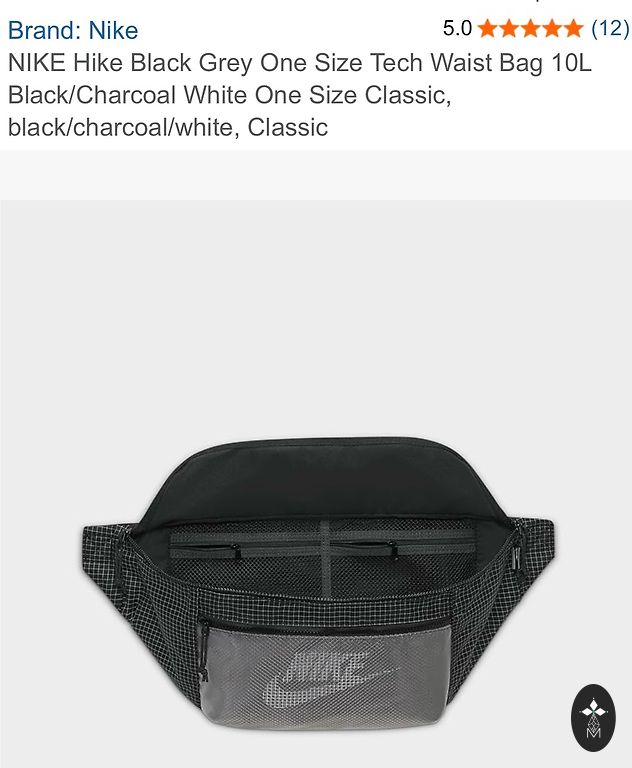632x768 pixels.
Task: Open the Nike waist bag product image
Action: [x=316, y=580]
